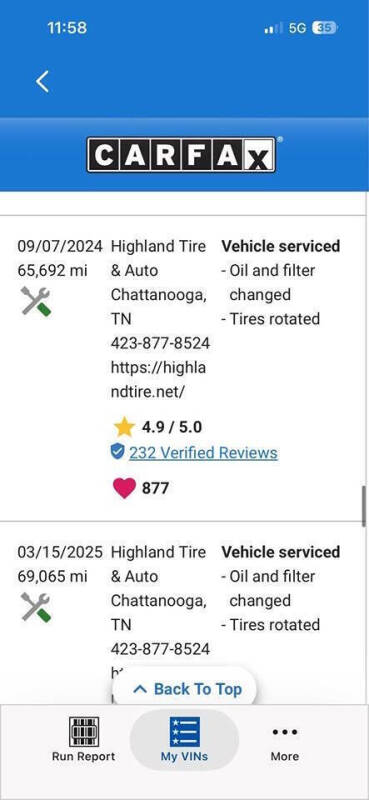Go back using the top arrow
This screenshot has width=369, height=800.
point(42,82)
